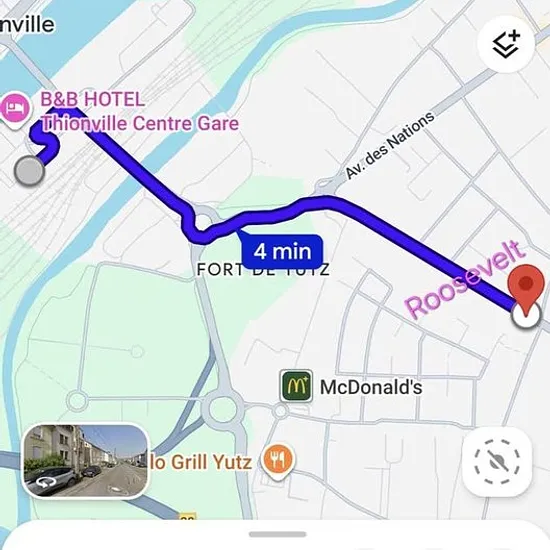
Task: Open the McDonald's place marker
Action: pyautogui.click(x=296, y=386)
